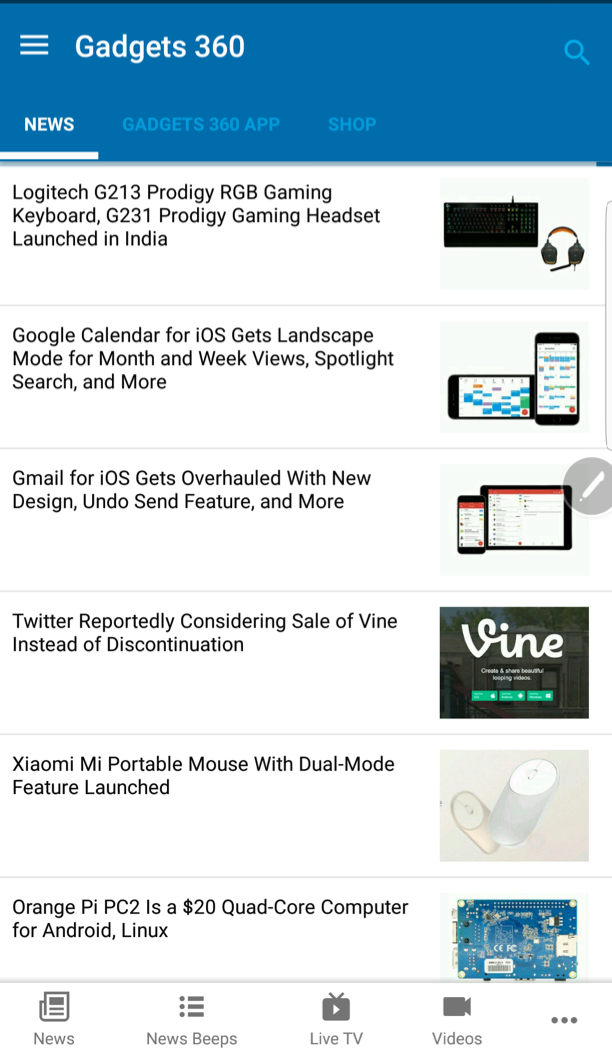Switch to the Gadgets 360 App tab

click(x=201, y=125)
